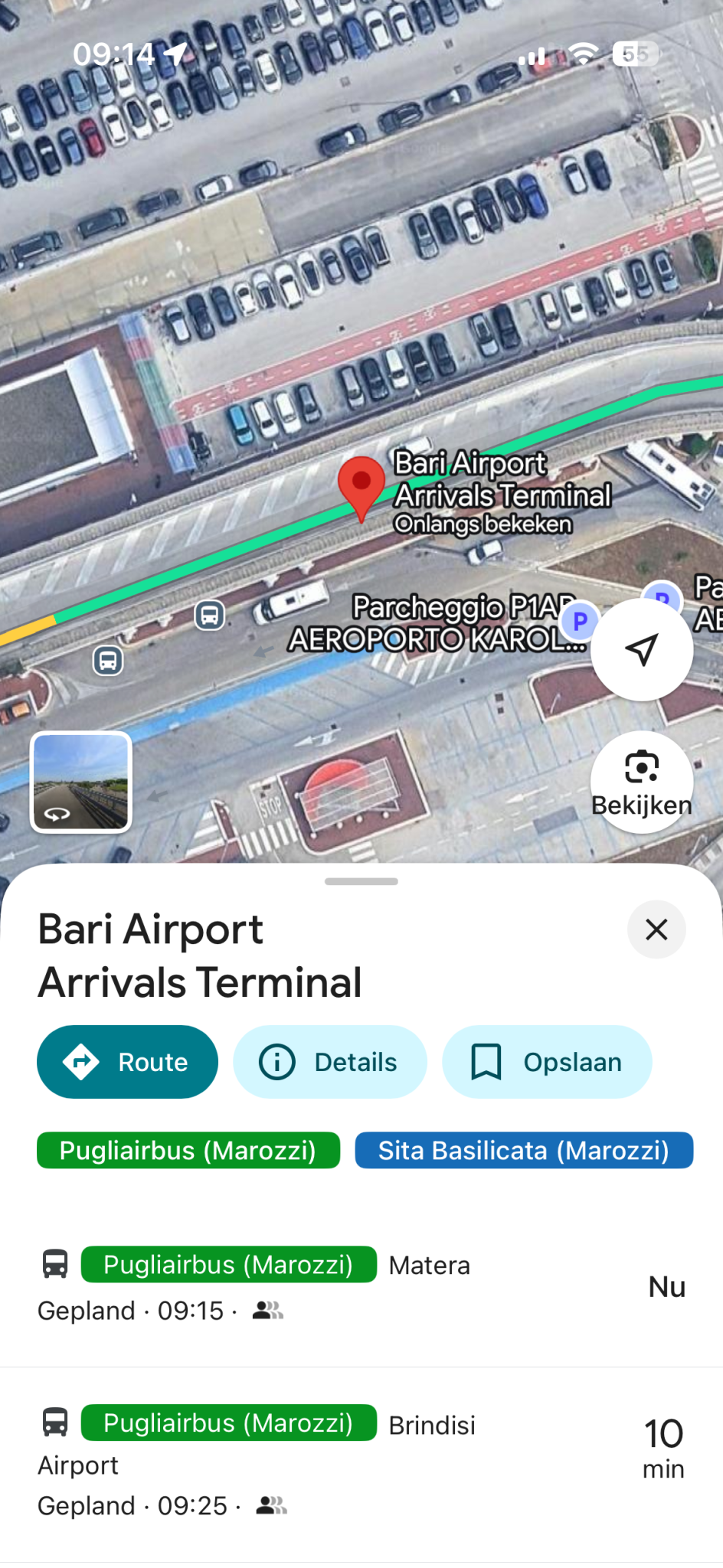Tap the Parcheggio P1AP parking marker

(x=580, y=622)
